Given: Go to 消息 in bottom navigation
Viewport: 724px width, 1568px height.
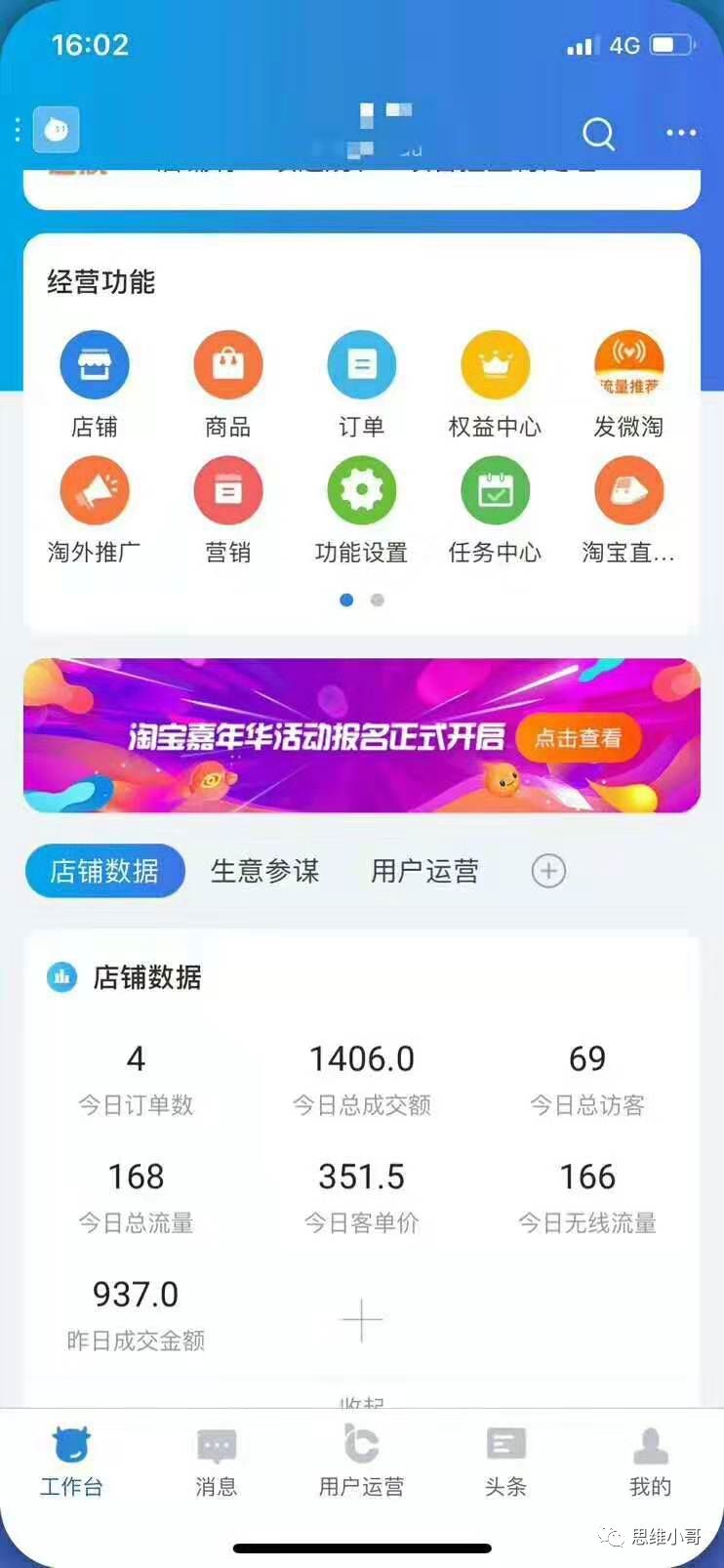Looking at the screenshot, I should (216, 1461).
